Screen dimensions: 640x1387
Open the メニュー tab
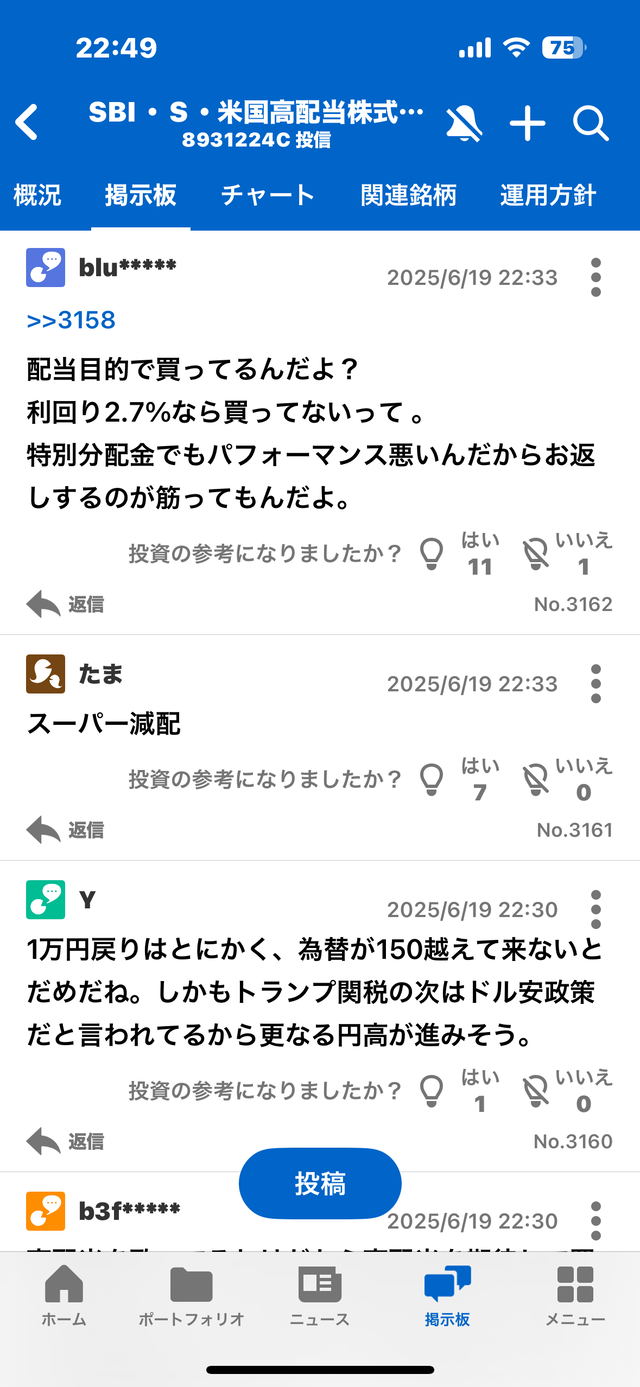[575, 1296]
